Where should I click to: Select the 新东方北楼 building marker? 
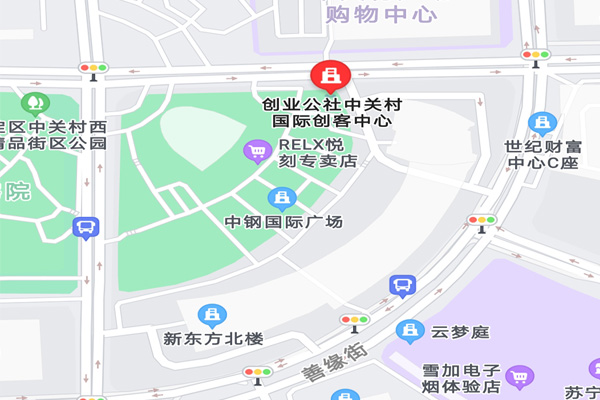pyautogui.click(x=211, y=317)
